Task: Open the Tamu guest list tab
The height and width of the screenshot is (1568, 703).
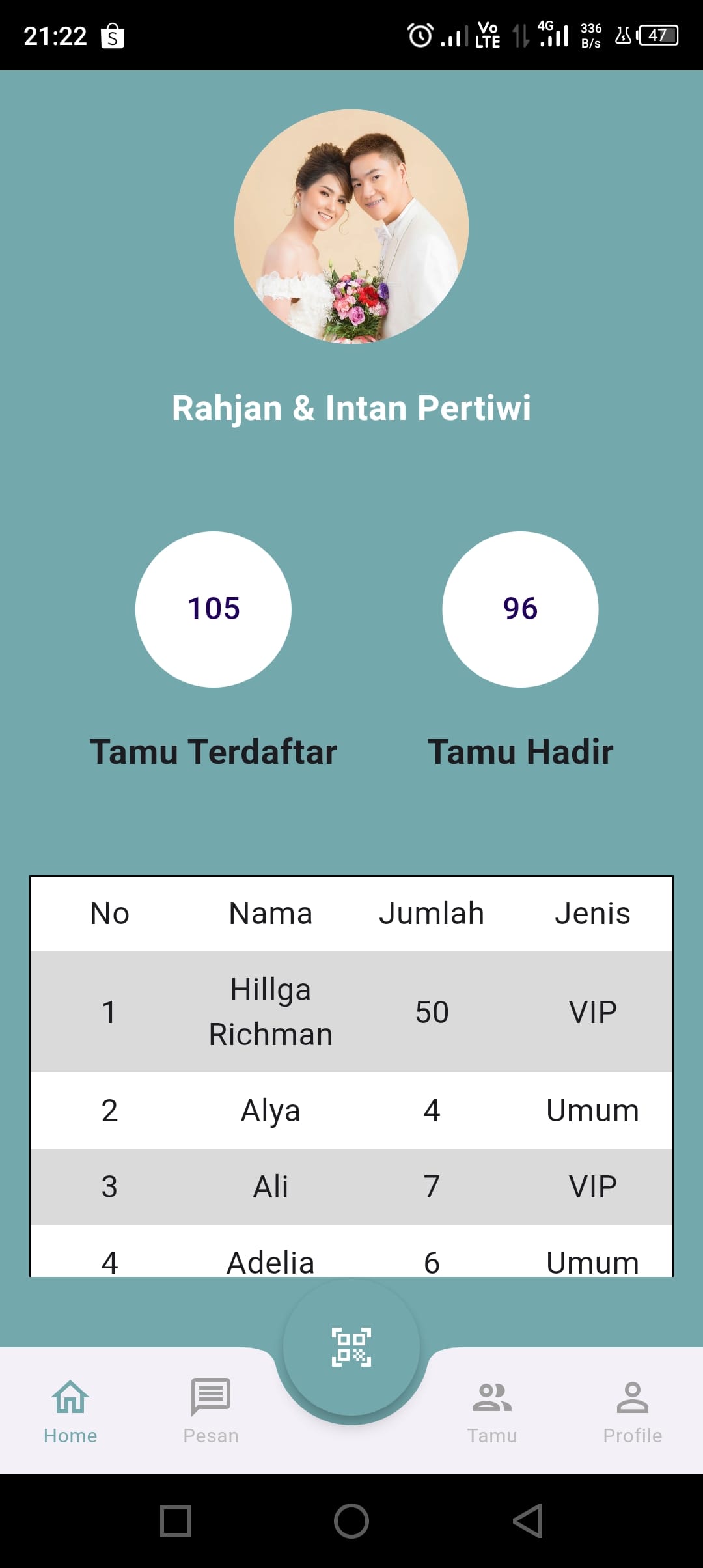Action: [x=492, y=1410]
